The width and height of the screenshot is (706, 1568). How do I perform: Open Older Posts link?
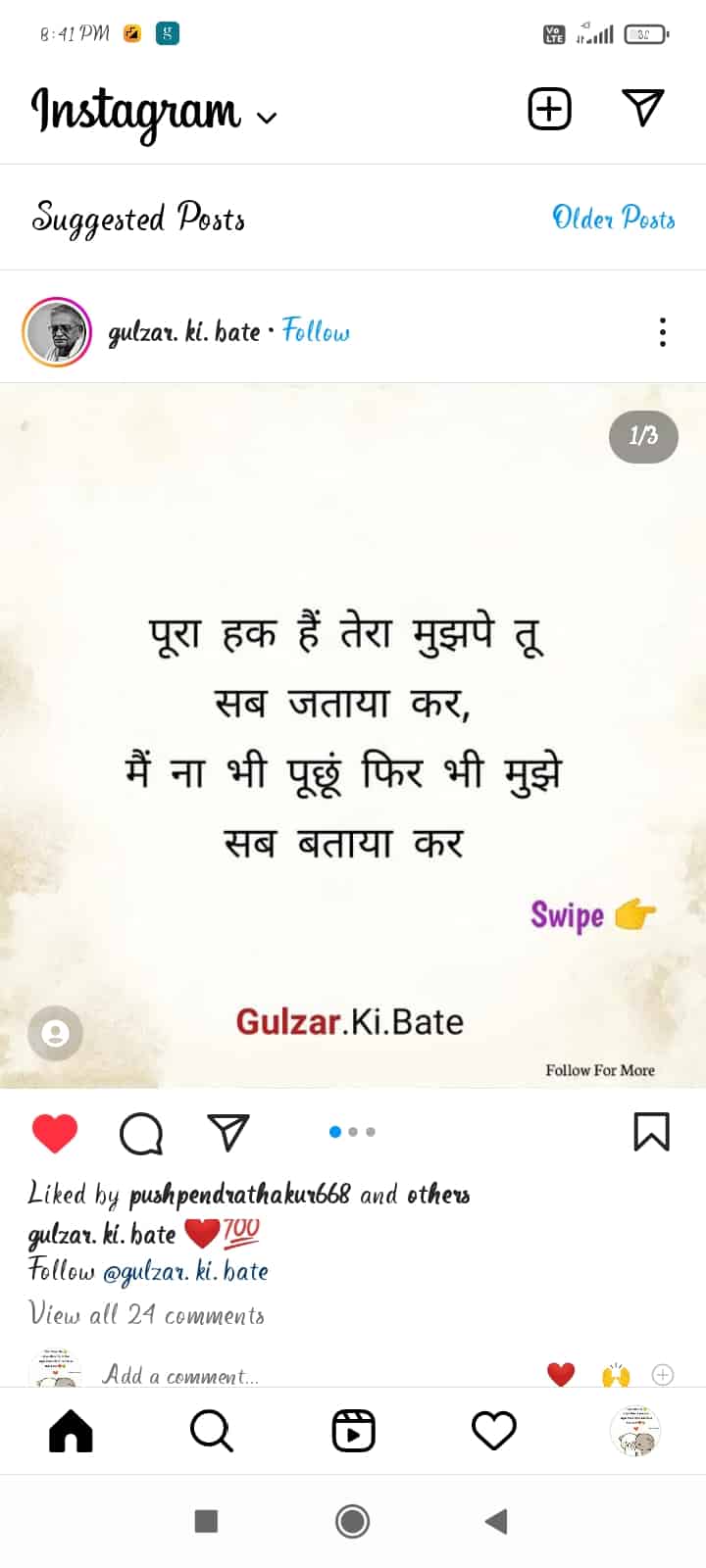tap(614, 218)
